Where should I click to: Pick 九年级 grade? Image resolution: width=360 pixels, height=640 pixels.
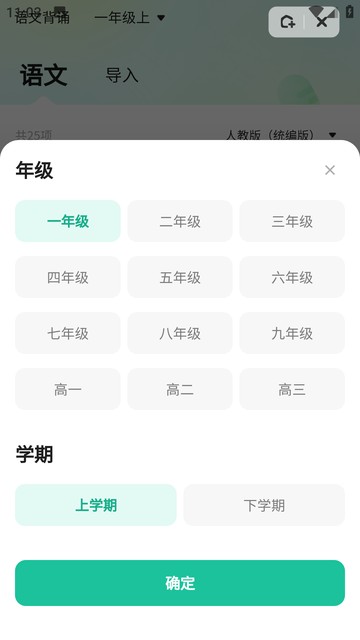[292, 333]
